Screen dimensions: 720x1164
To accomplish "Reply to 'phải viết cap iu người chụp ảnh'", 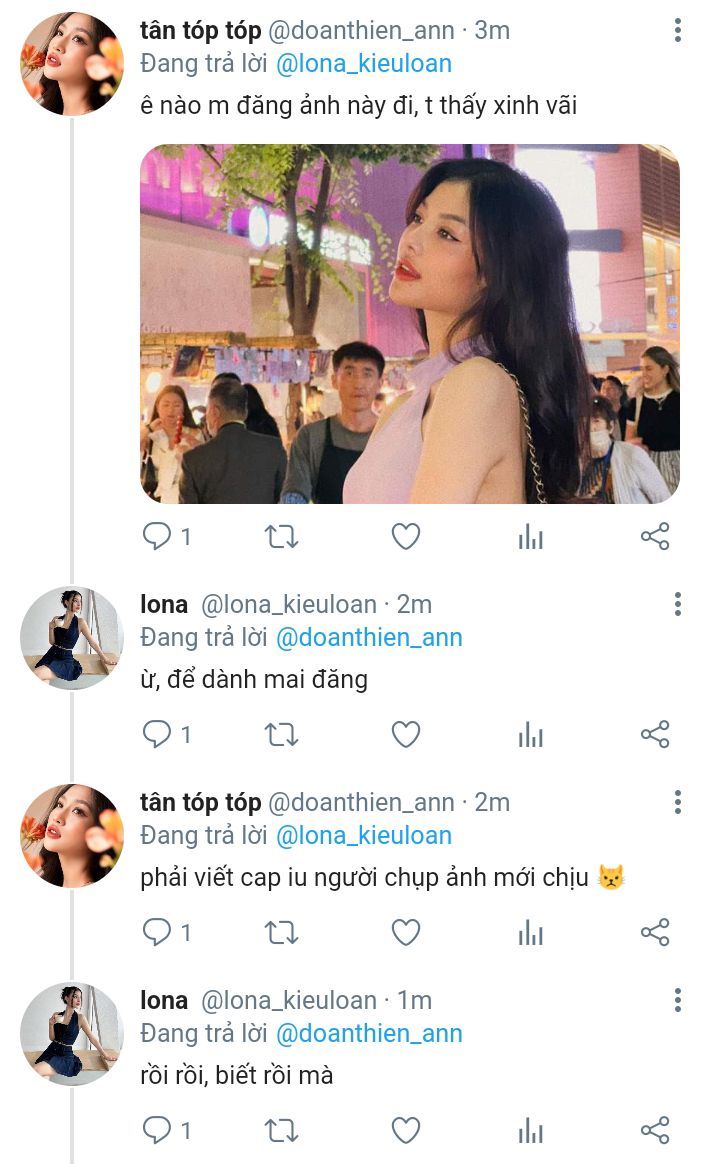I will point(166,932).
